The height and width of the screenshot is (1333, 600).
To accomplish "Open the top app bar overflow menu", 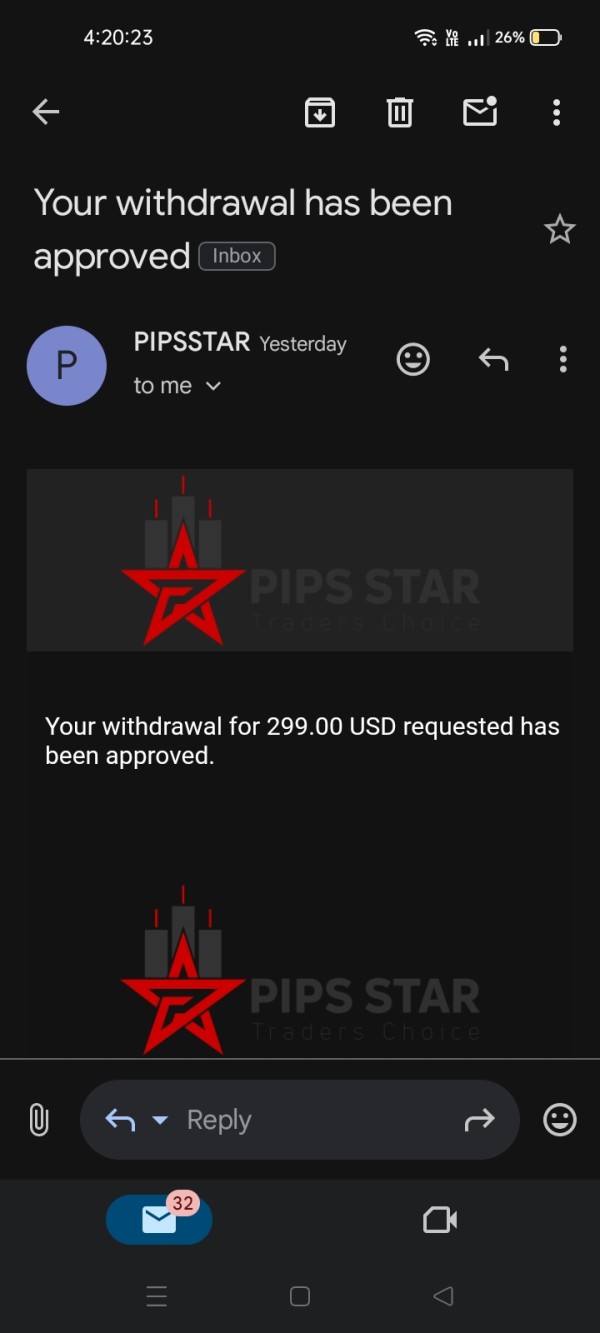I will point(557,112).
